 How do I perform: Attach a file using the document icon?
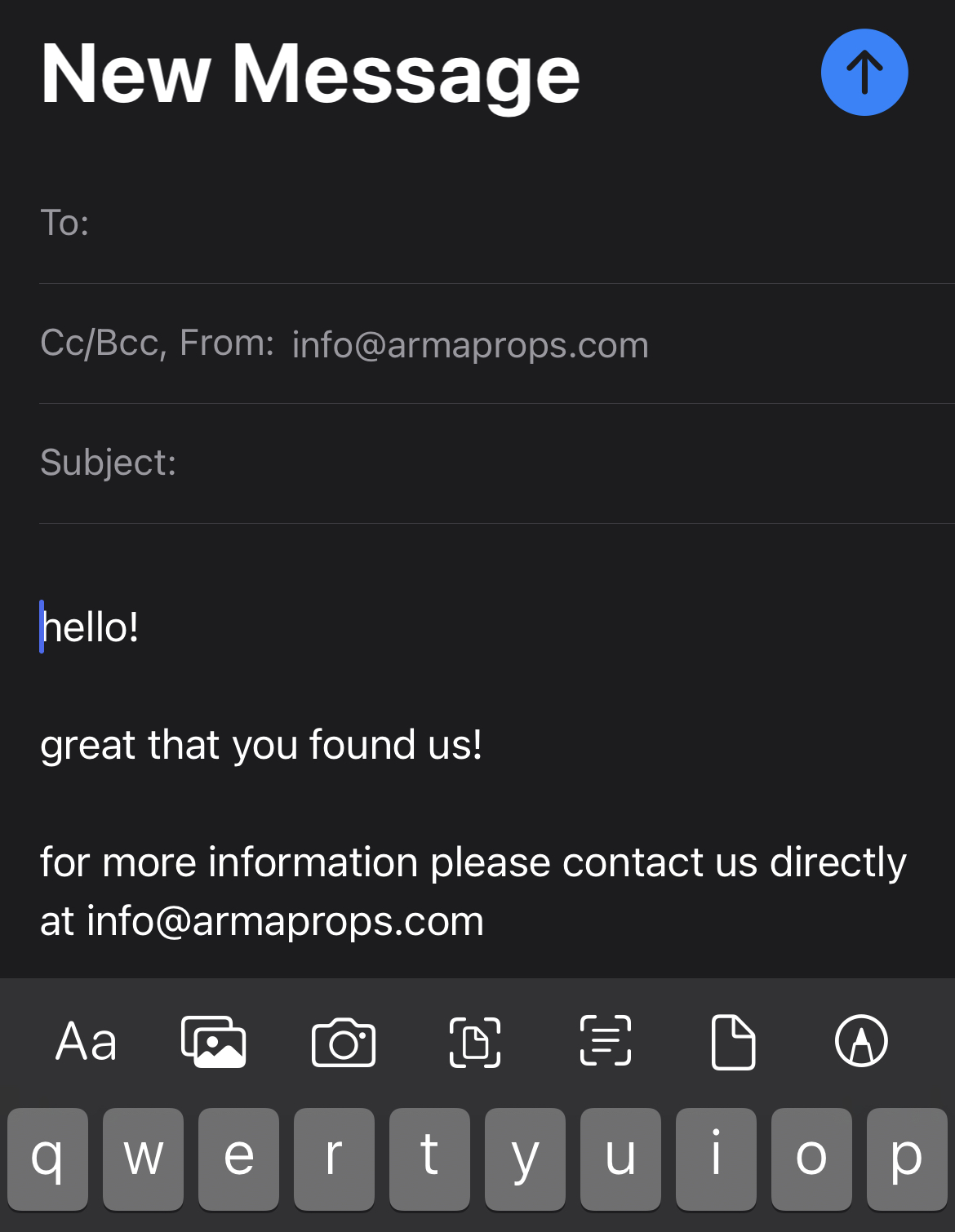pos(733,1042)
